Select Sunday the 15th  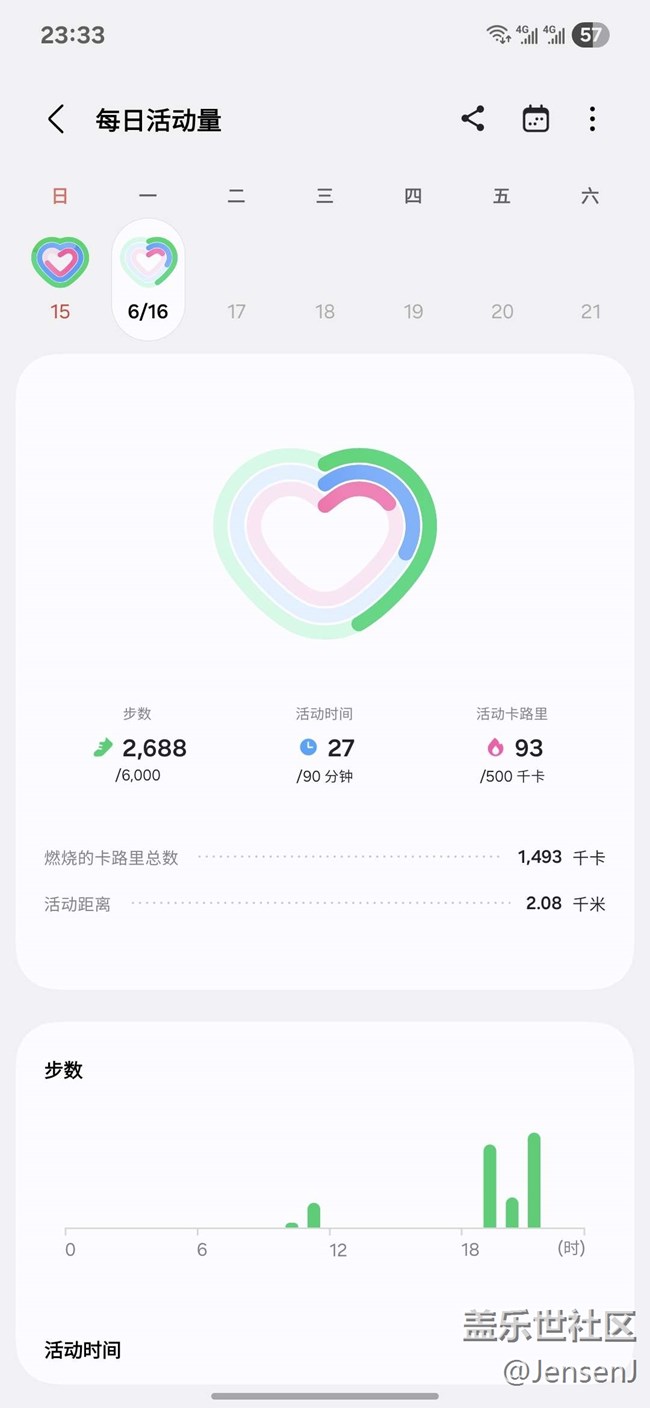[60, 279]
